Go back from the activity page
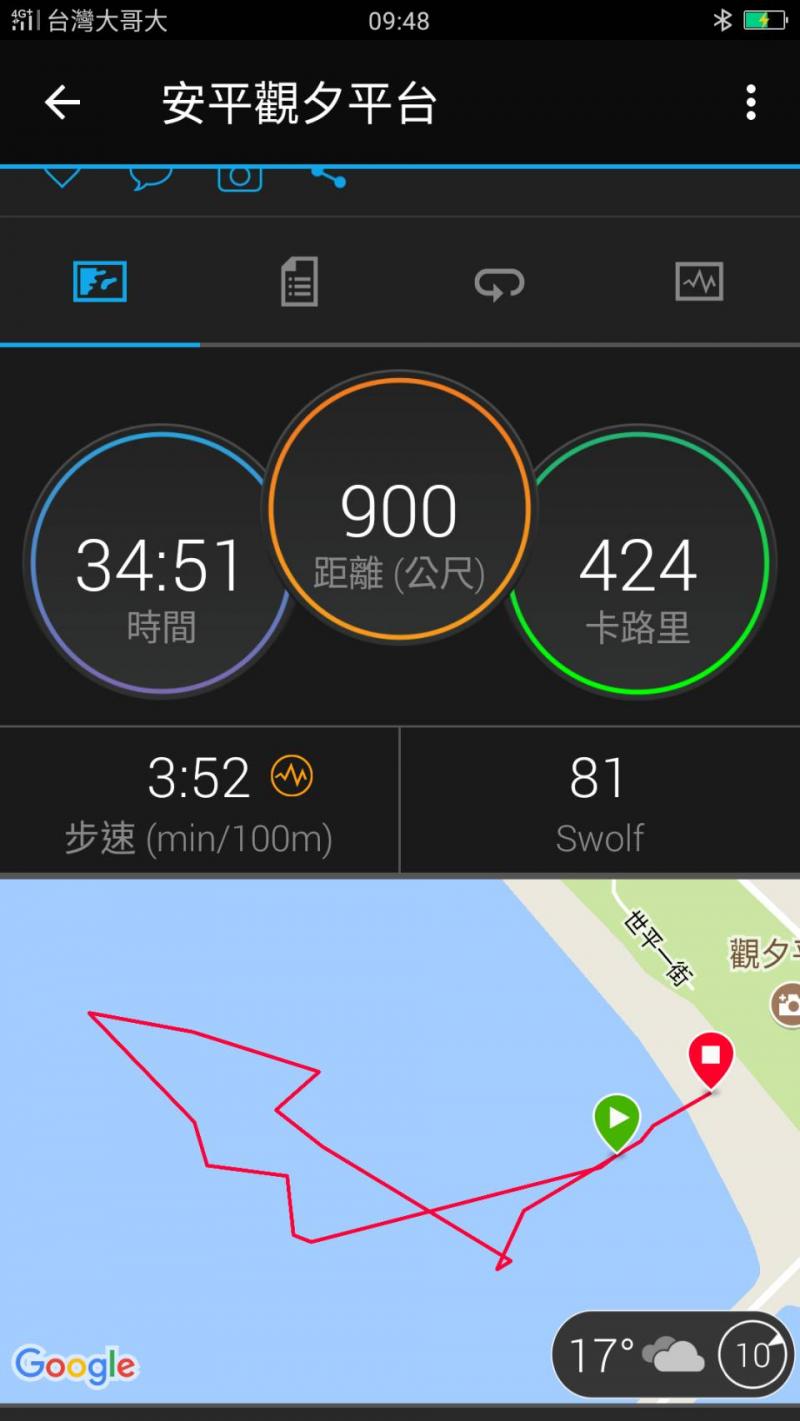The height and width of the screenshot is (1421, 800). click(x=62, y=103)
